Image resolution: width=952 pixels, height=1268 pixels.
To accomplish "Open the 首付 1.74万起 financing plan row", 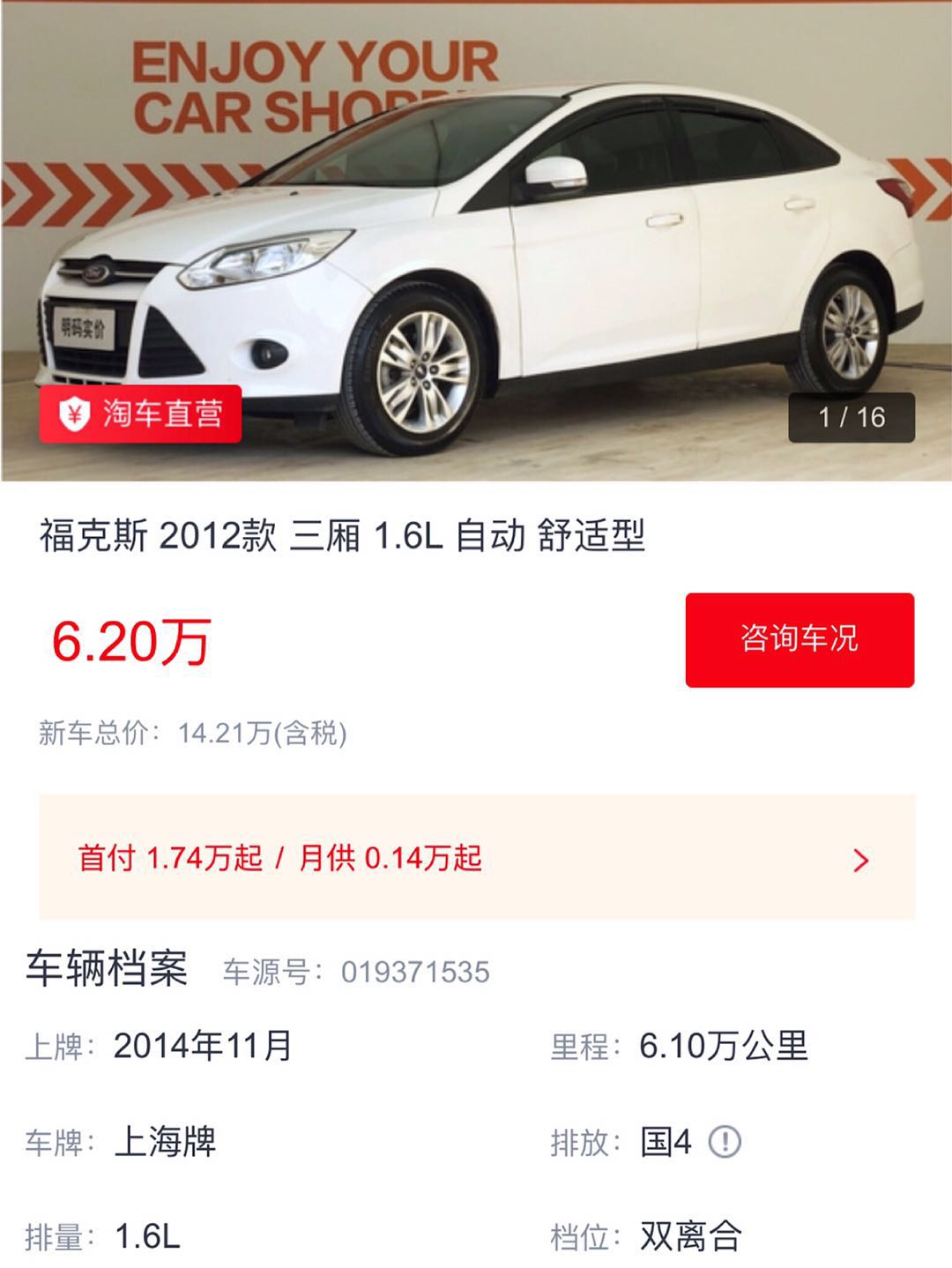I will point(476,858).
